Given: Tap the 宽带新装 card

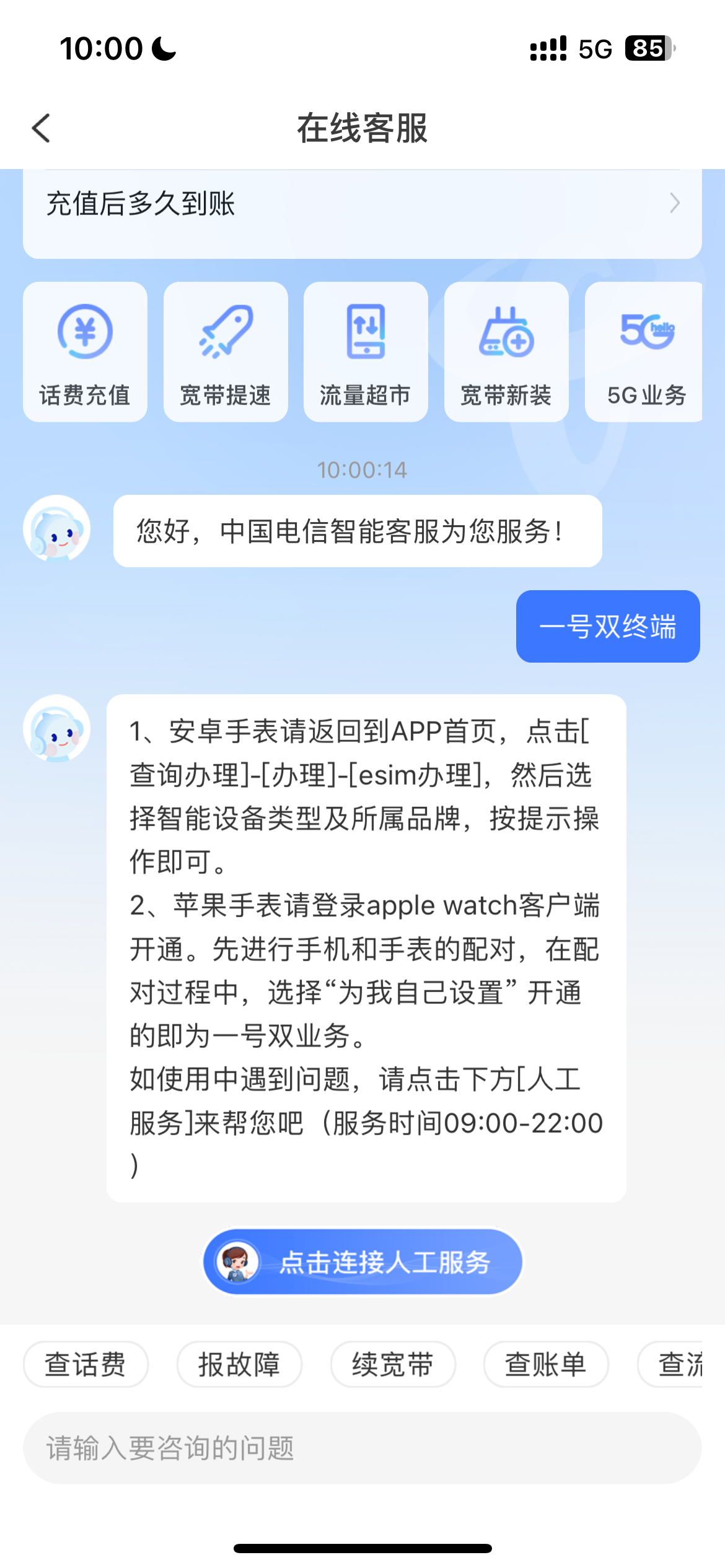Looking at the screenshot, I should point(506,352).
